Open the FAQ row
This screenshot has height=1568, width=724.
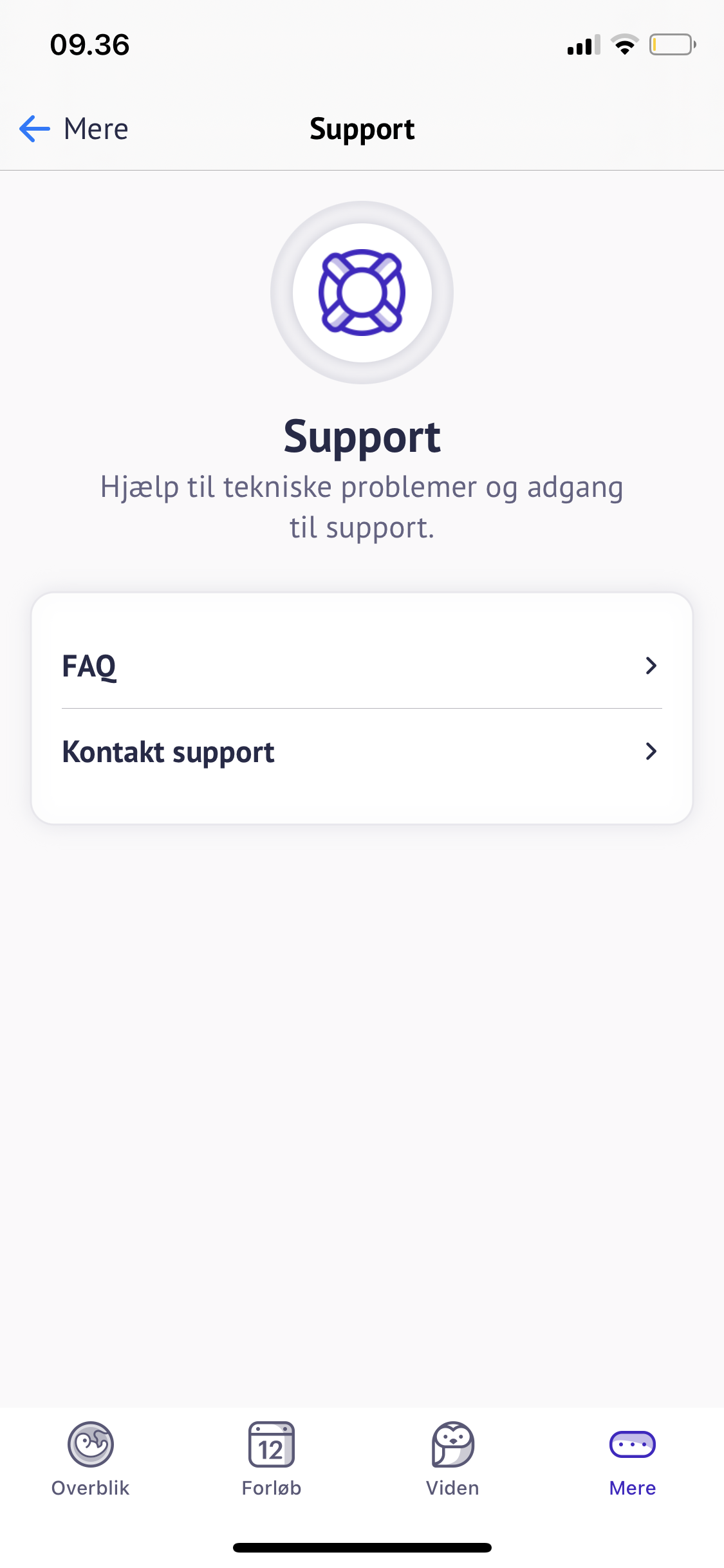[x=361, y=666]
